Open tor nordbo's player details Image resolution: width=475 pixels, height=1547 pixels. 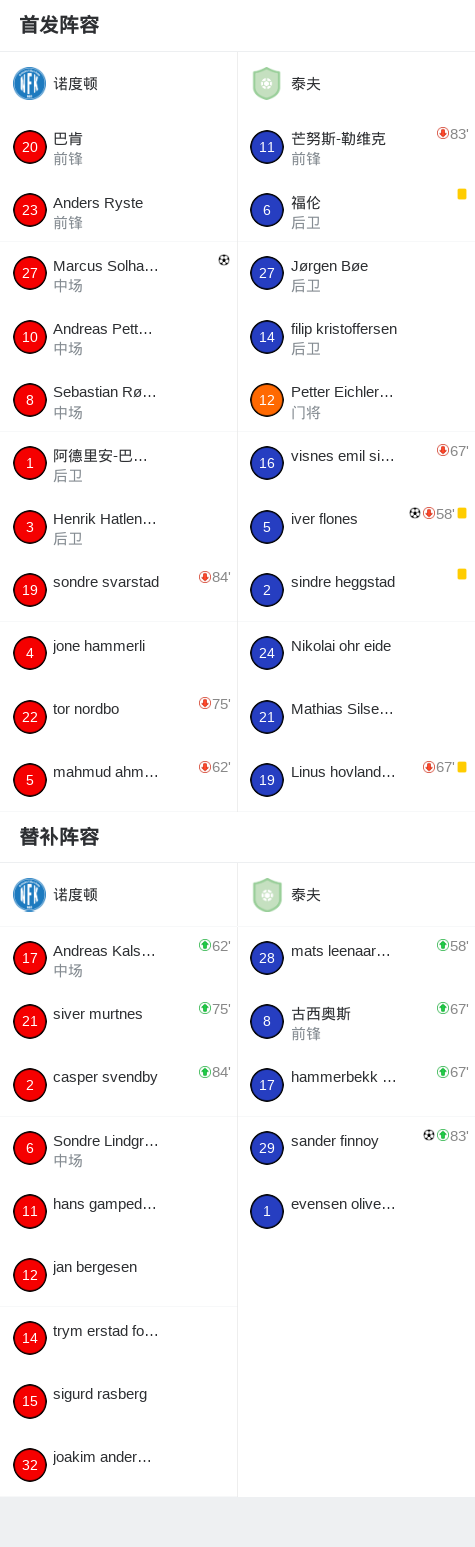(118, 717)
